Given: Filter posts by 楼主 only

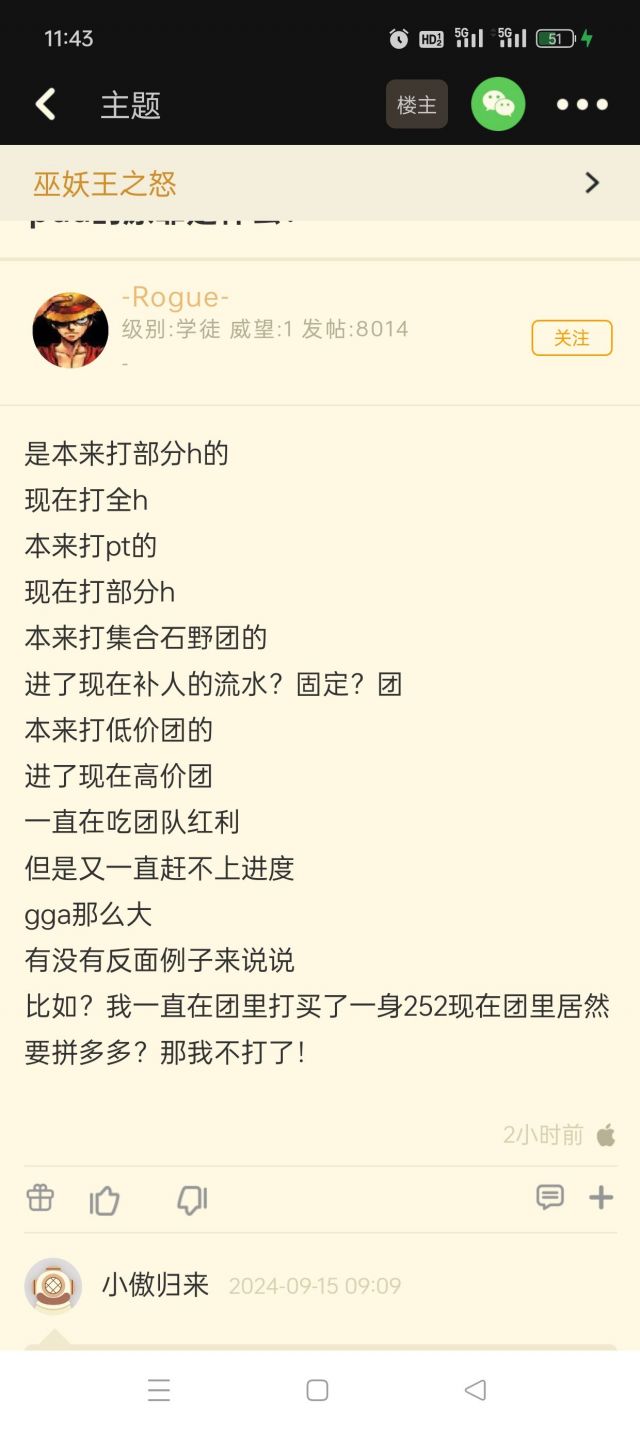Looking at the screenshot, I should (417, 105).
